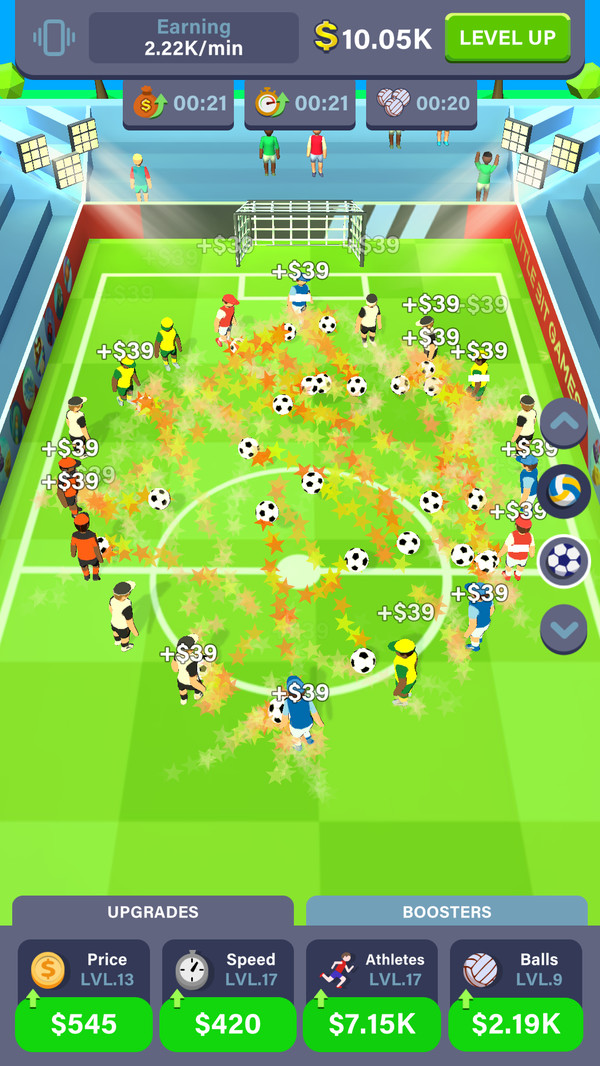The image size is (600, 1066).
Task: Tap the up arrow ball selector
Action: tap(563, 422)
